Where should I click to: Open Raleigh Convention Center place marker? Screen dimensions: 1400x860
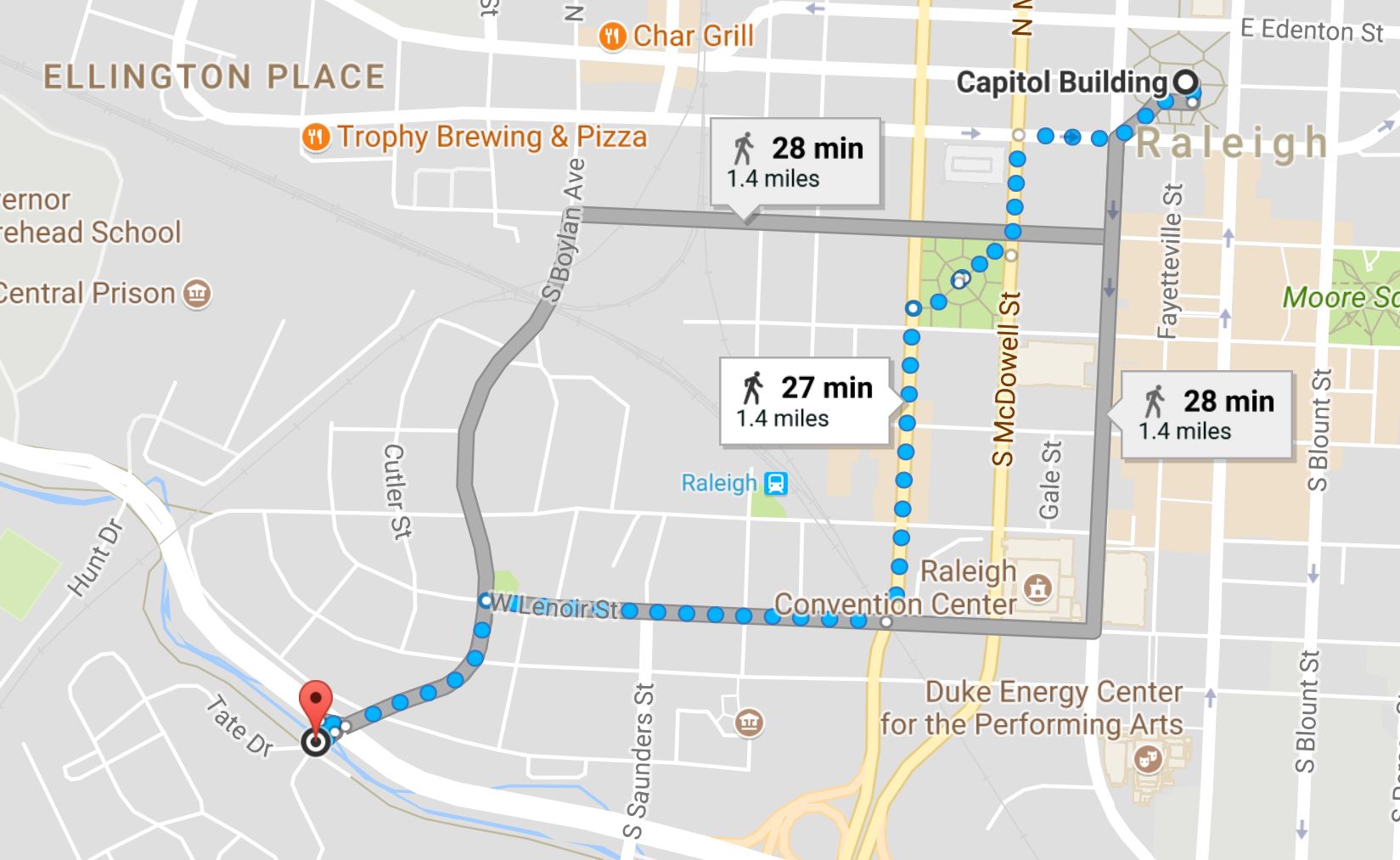point(1037,587)
